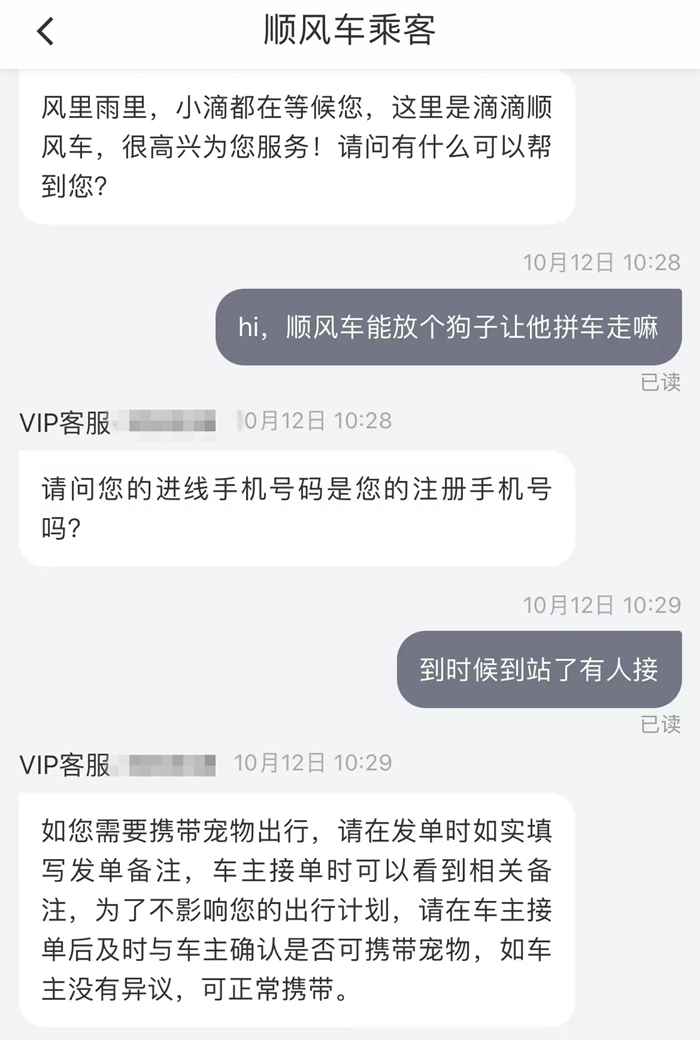The image size is (700, 1040).
Task: Go back from the 顺风车乘客 chat
Action: pyautogui.click(x=45, y=32)
